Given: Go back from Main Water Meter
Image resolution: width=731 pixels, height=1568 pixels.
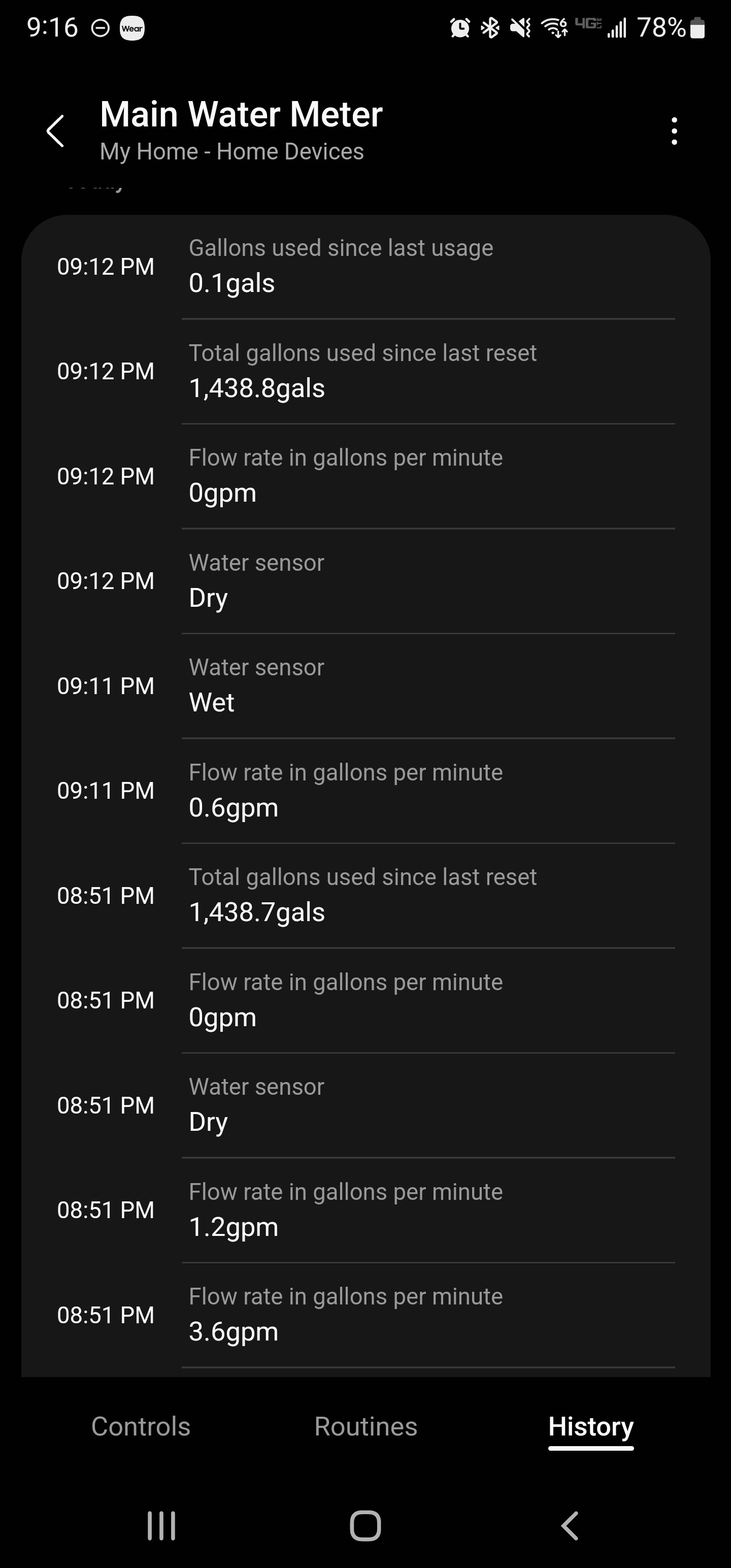Looking at the screenshot, I should [x=55, y=131].
